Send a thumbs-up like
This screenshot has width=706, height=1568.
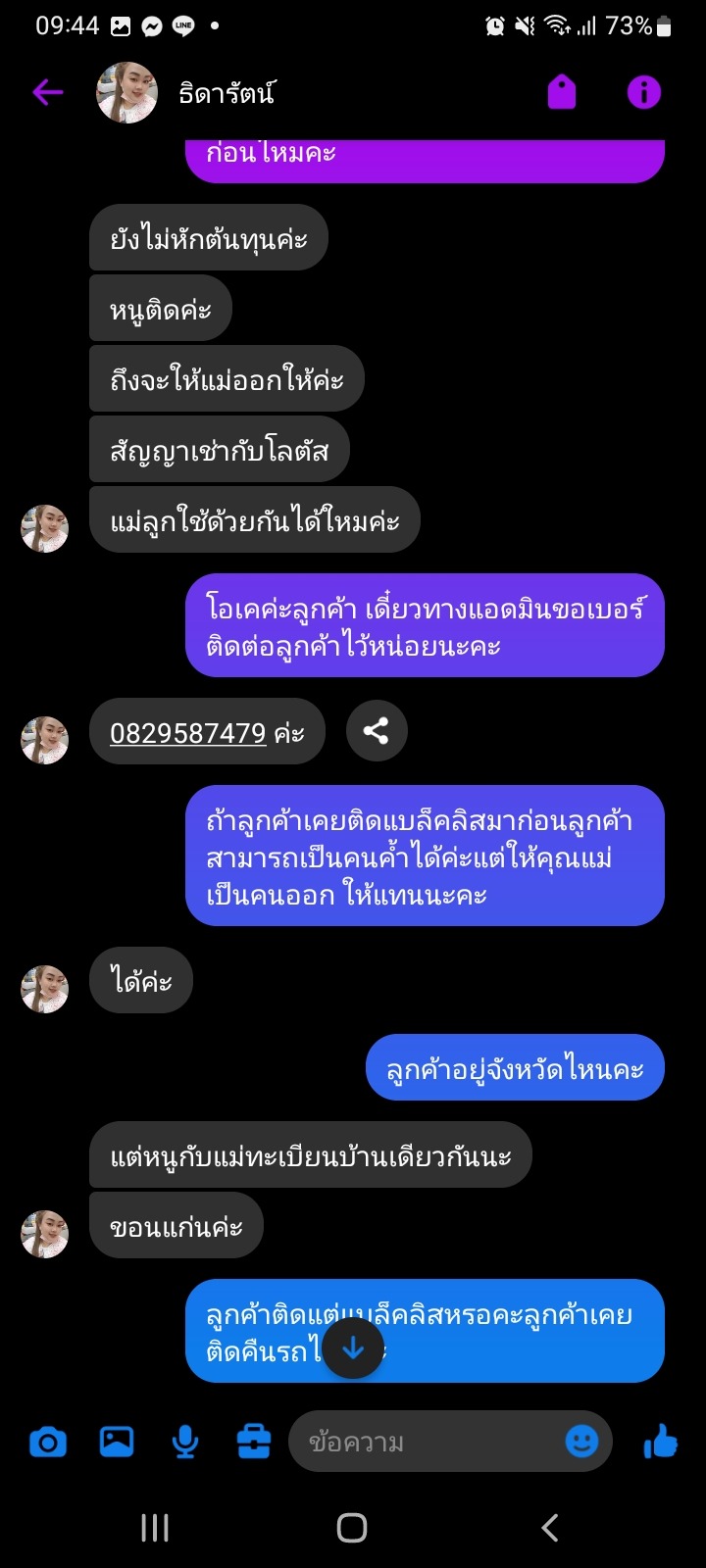click(x=660, y=1442)
